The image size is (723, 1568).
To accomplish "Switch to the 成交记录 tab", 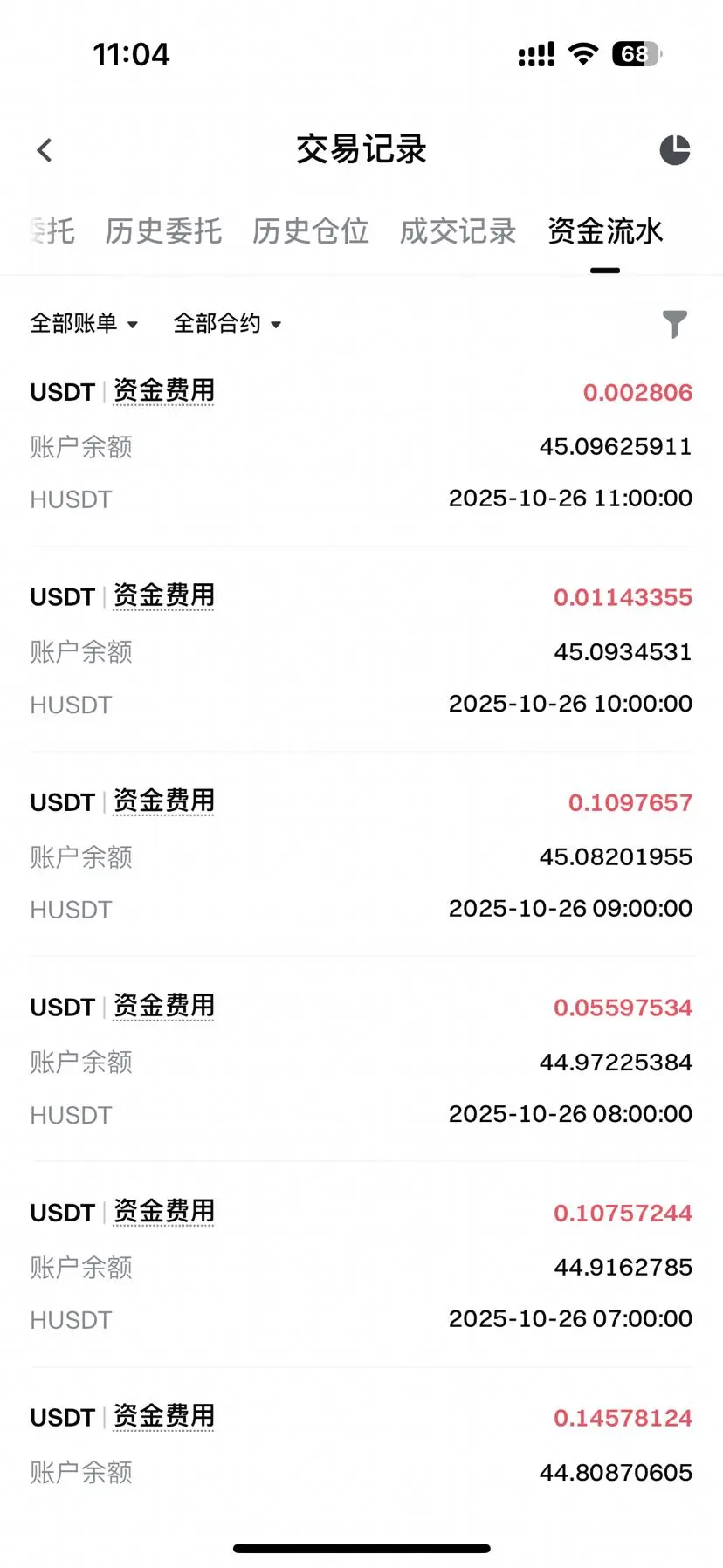I will pyautogui.click(x=458, y=231).
